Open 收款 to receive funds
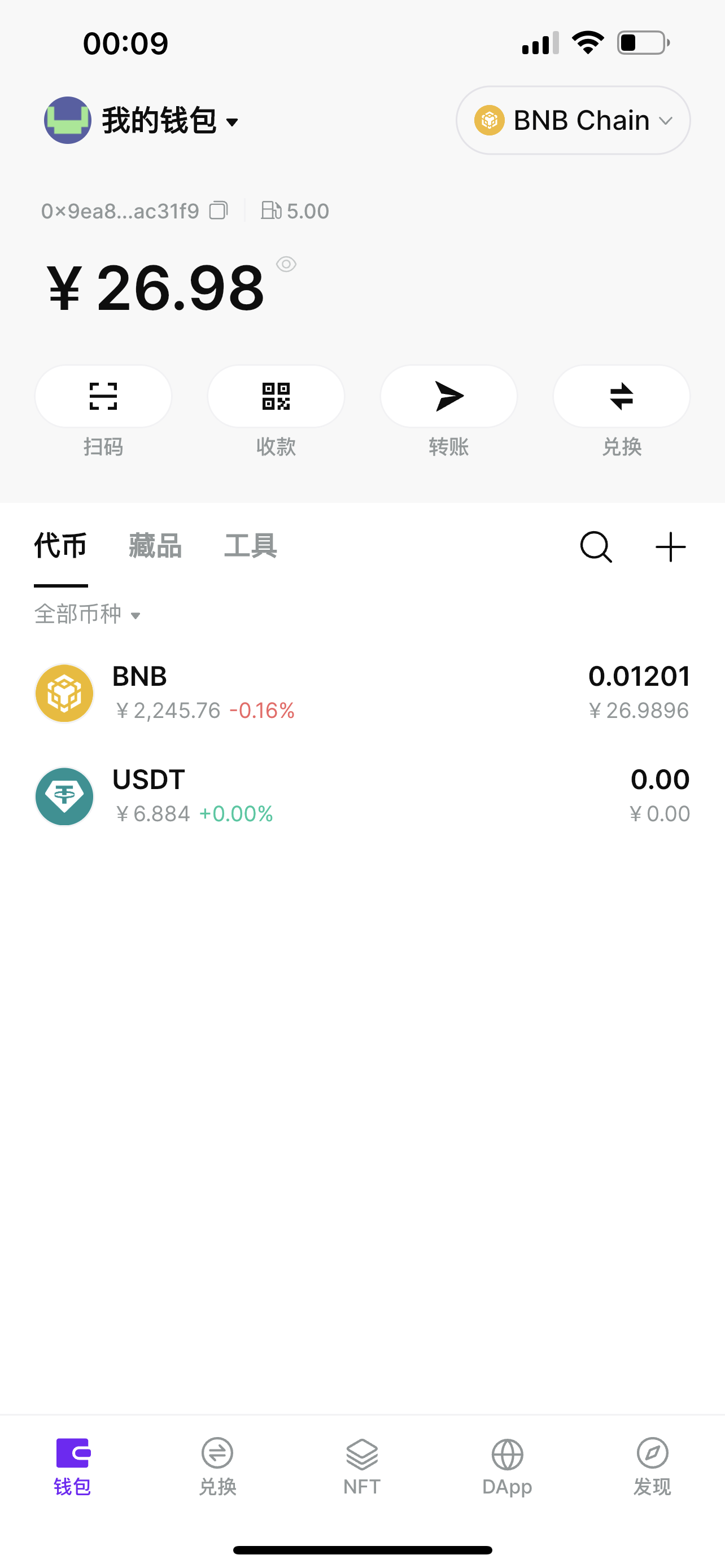Viewport: 725px width, 1568px height. (276, 396)
